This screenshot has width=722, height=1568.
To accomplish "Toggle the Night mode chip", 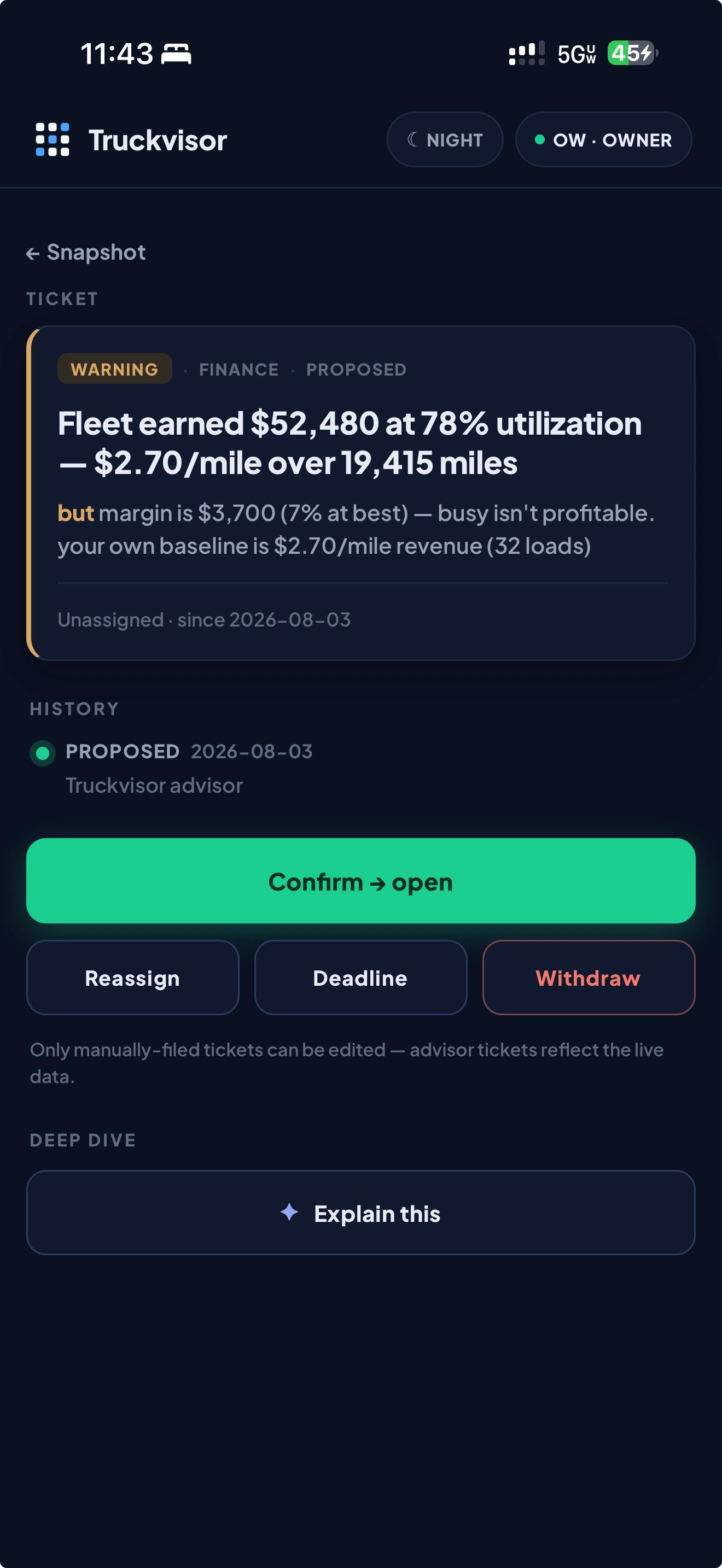I will pos(445,139).
